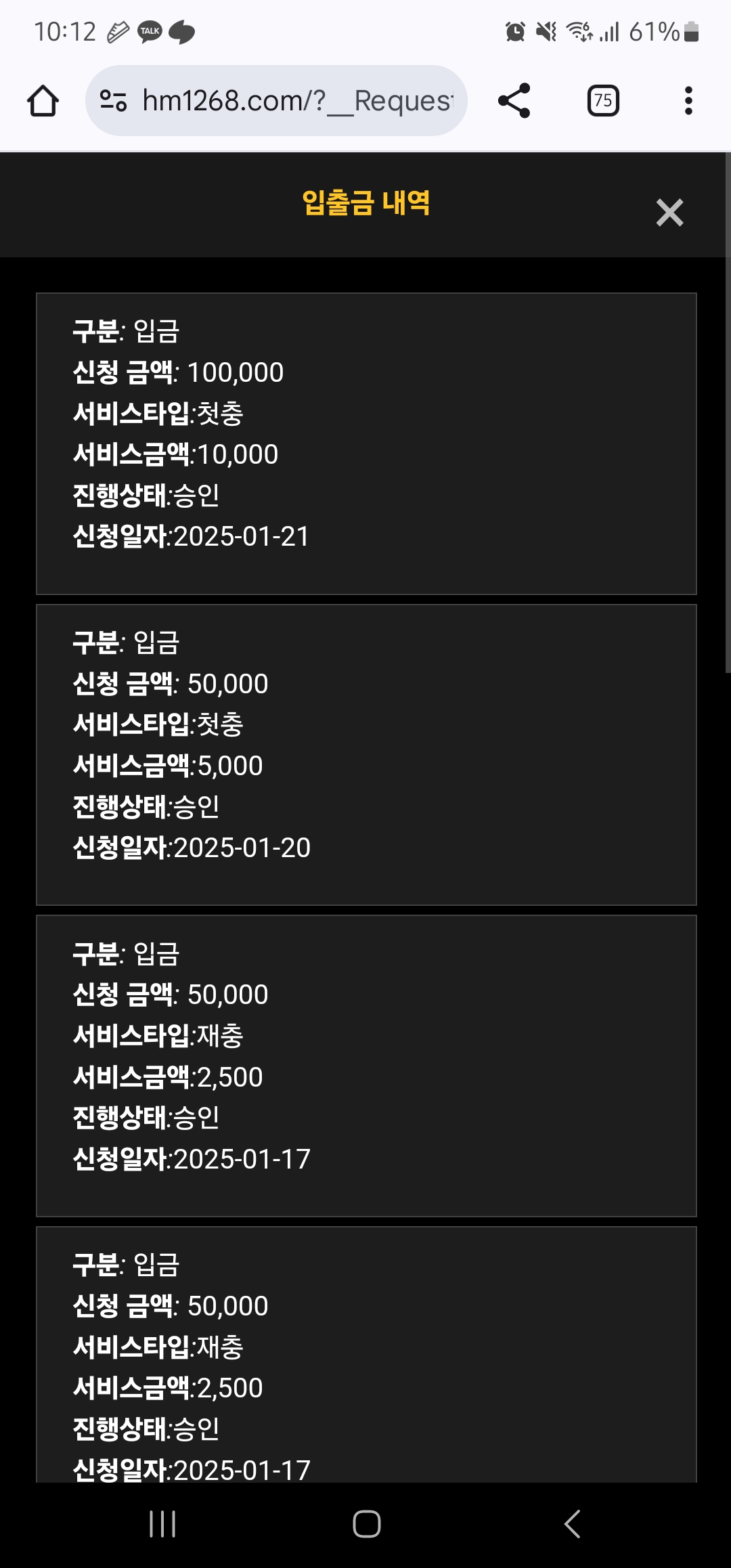Tap the hm1268.com address bar
Viewport: 731px width, 1568px height.
tap(296, 102)
